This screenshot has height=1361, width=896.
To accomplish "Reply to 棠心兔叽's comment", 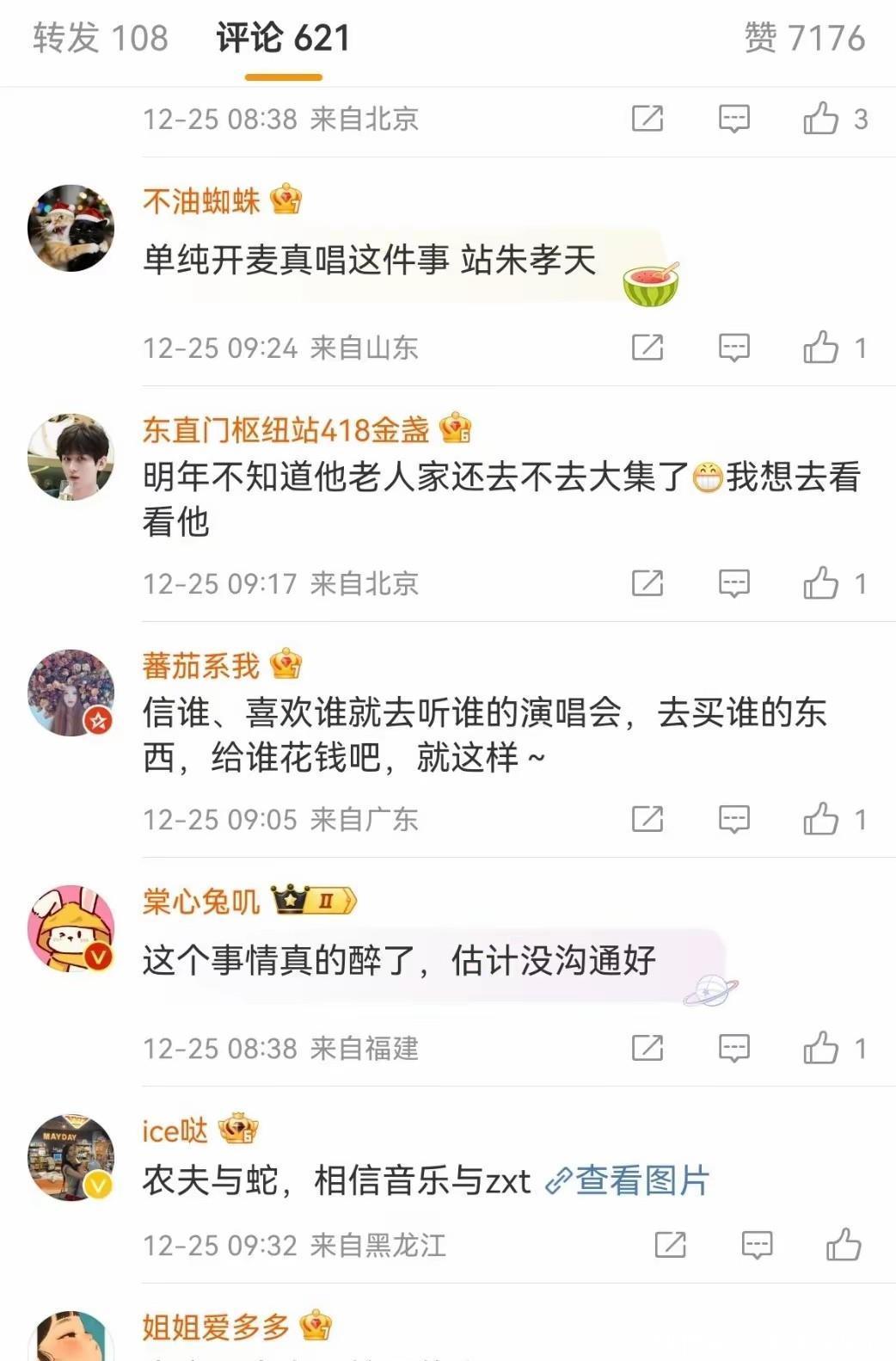I will point(733,1048).
